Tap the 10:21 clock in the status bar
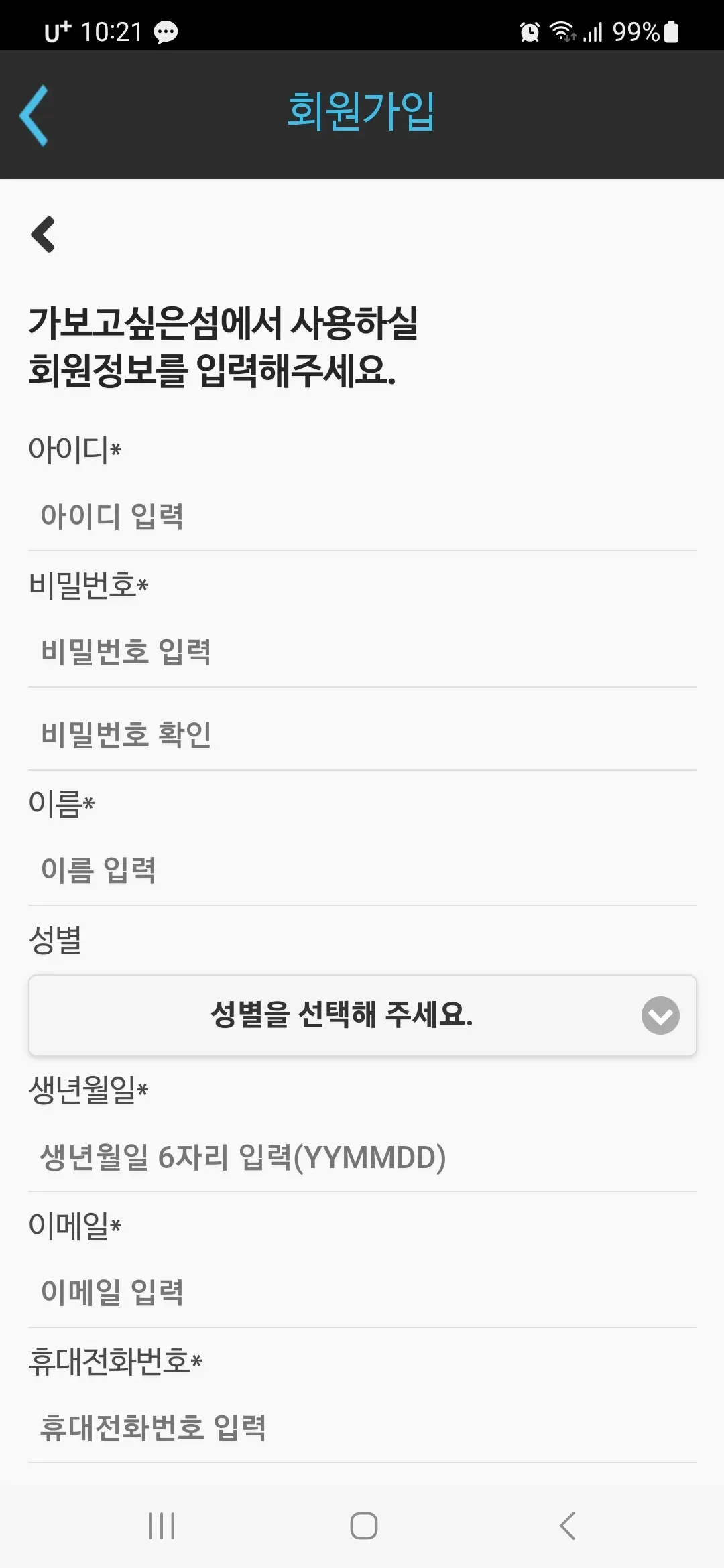The height and width of the screenshot is (1568, 724). click(x=114, y=30)
